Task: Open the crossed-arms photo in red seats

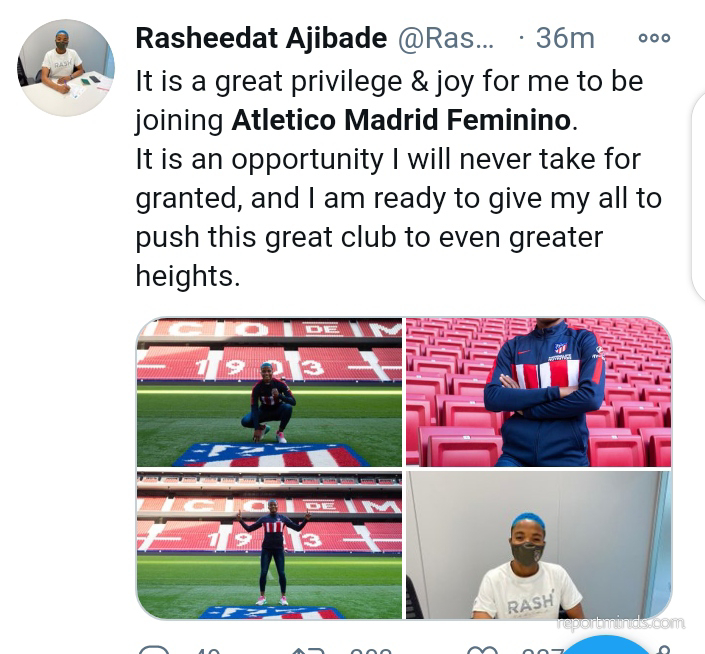Action: pos(538,393)
